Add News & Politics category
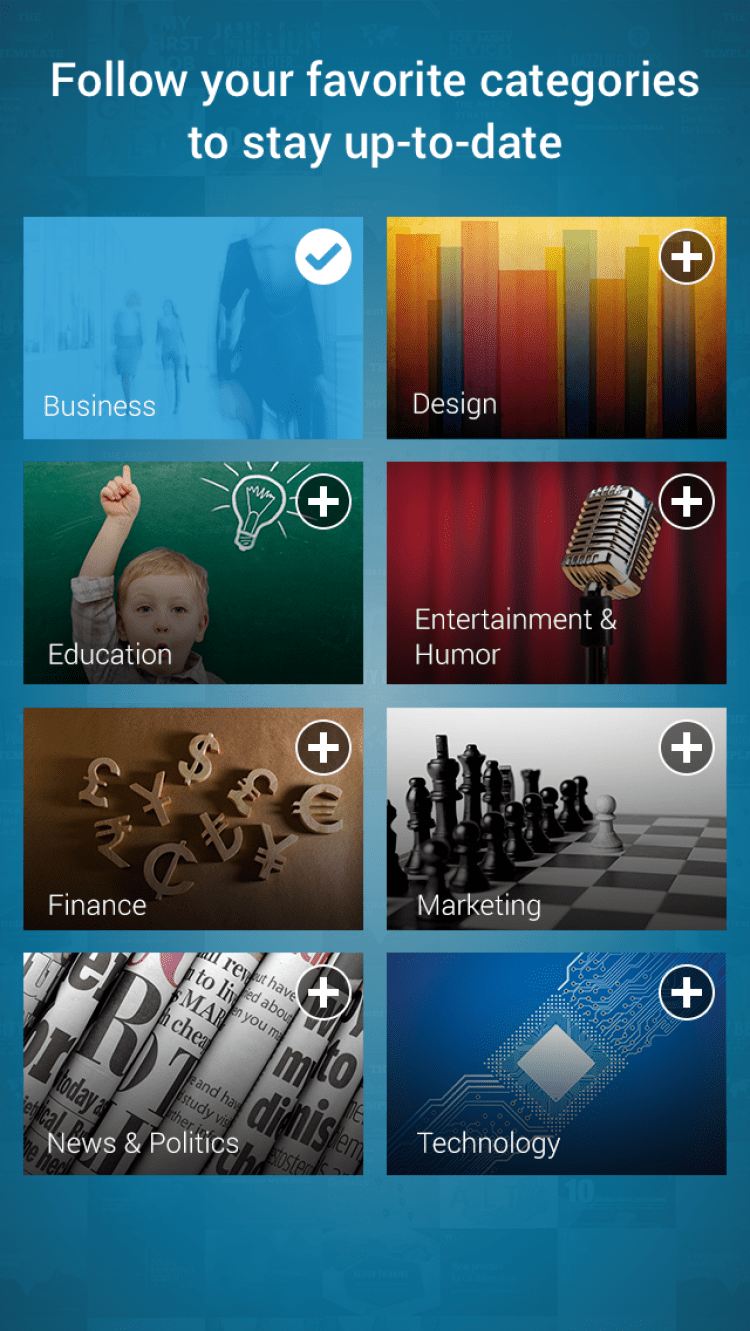The width and height of the screenshot is (750, 1331). click(323, 993)
